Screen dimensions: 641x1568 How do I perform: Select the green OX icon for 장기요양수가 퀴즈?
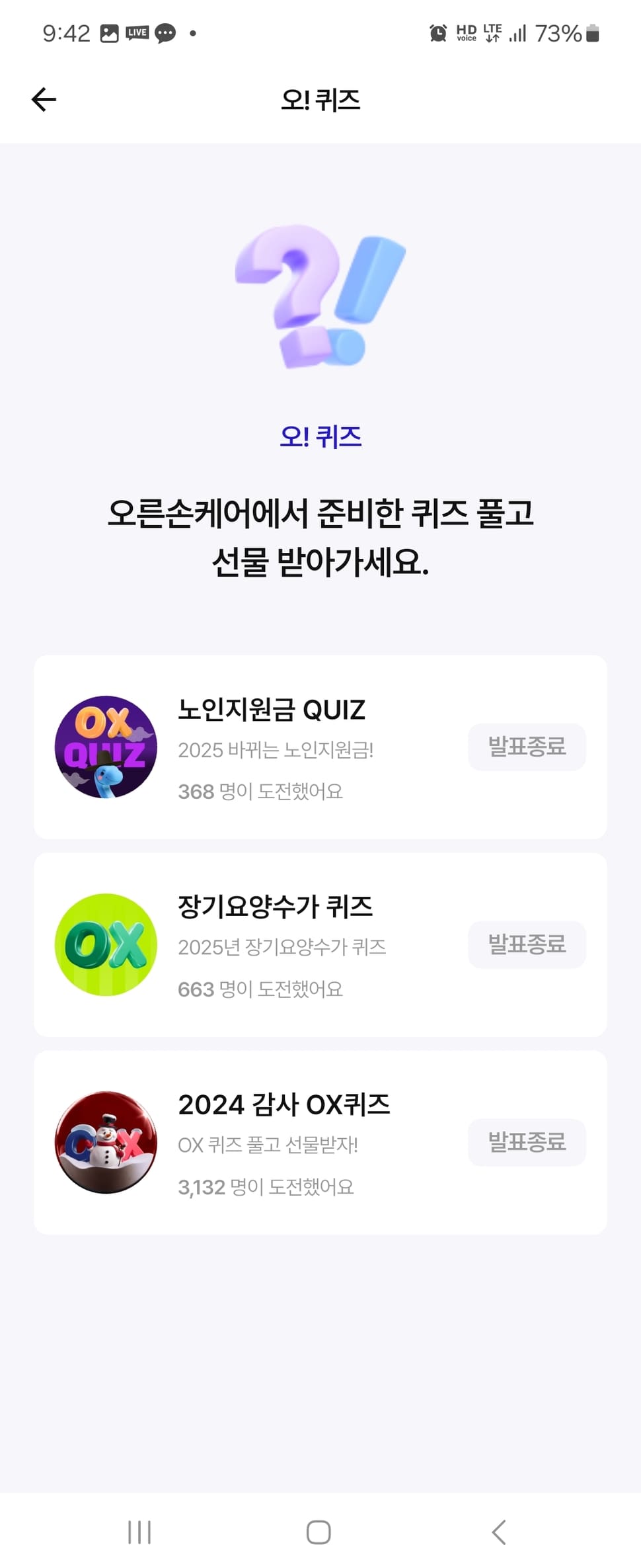[x=106, y=945]
